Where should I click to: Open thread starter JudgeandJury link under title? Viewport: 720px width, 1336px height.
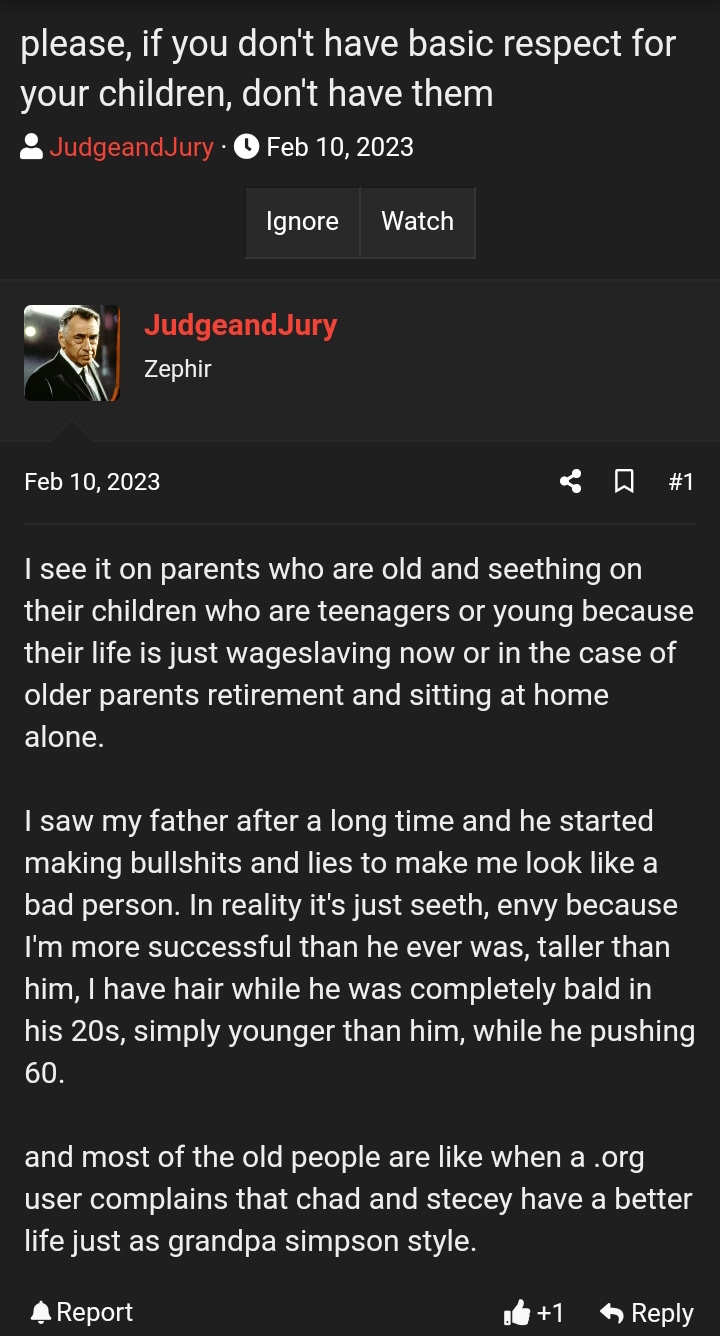click(131, 147)
